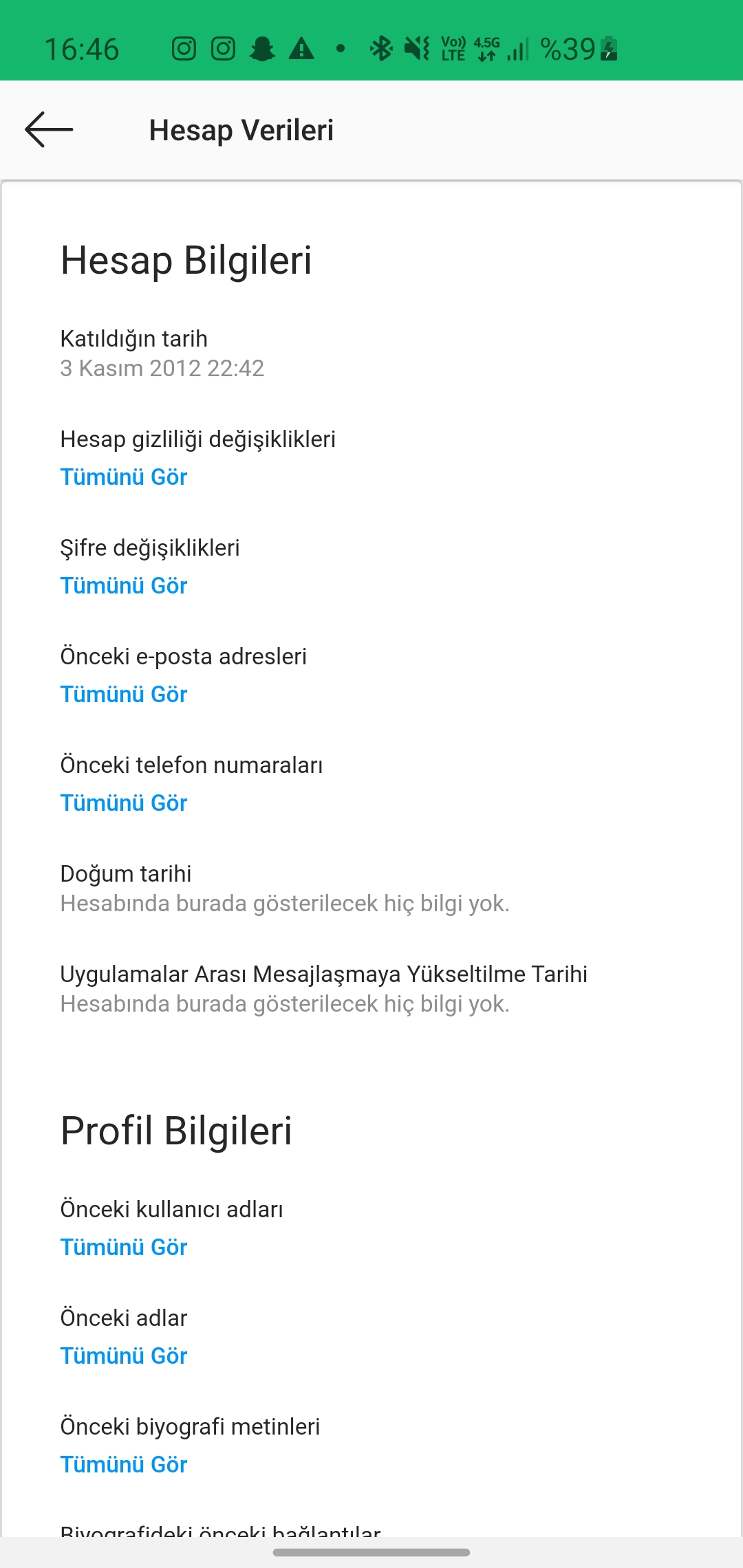View all Önceki adlar
The width and height of the screenshot is (743, 1568).
tap(124, 1355)
